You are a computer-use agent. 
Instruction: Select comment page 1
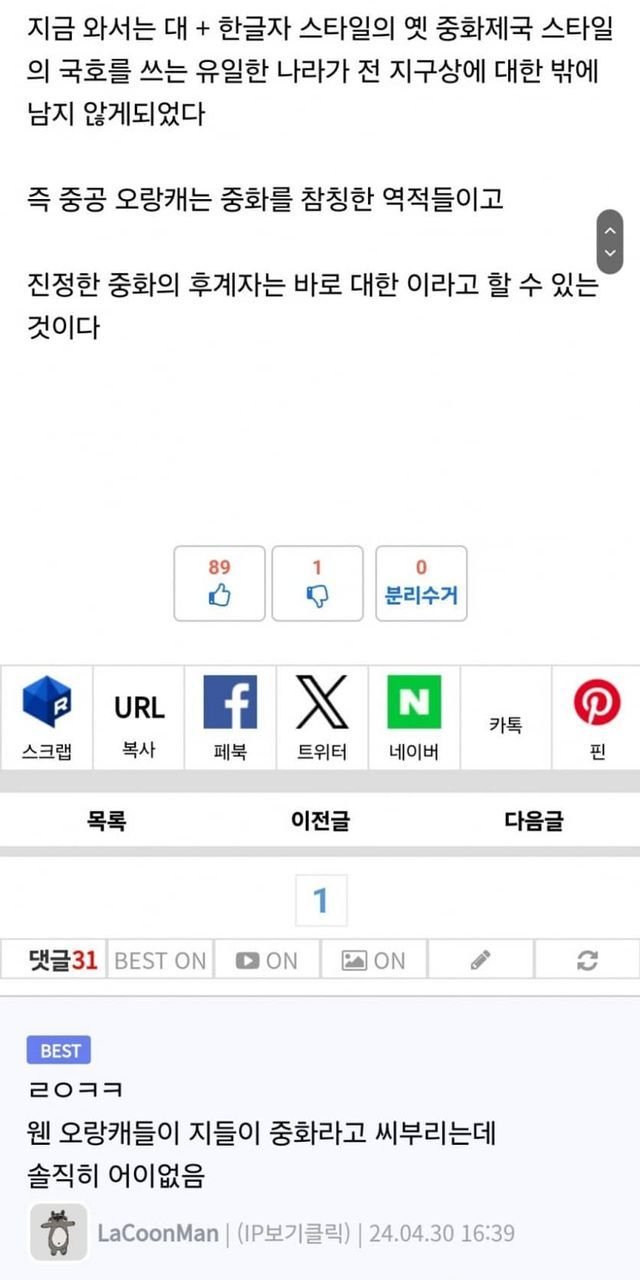coord(321,900)
